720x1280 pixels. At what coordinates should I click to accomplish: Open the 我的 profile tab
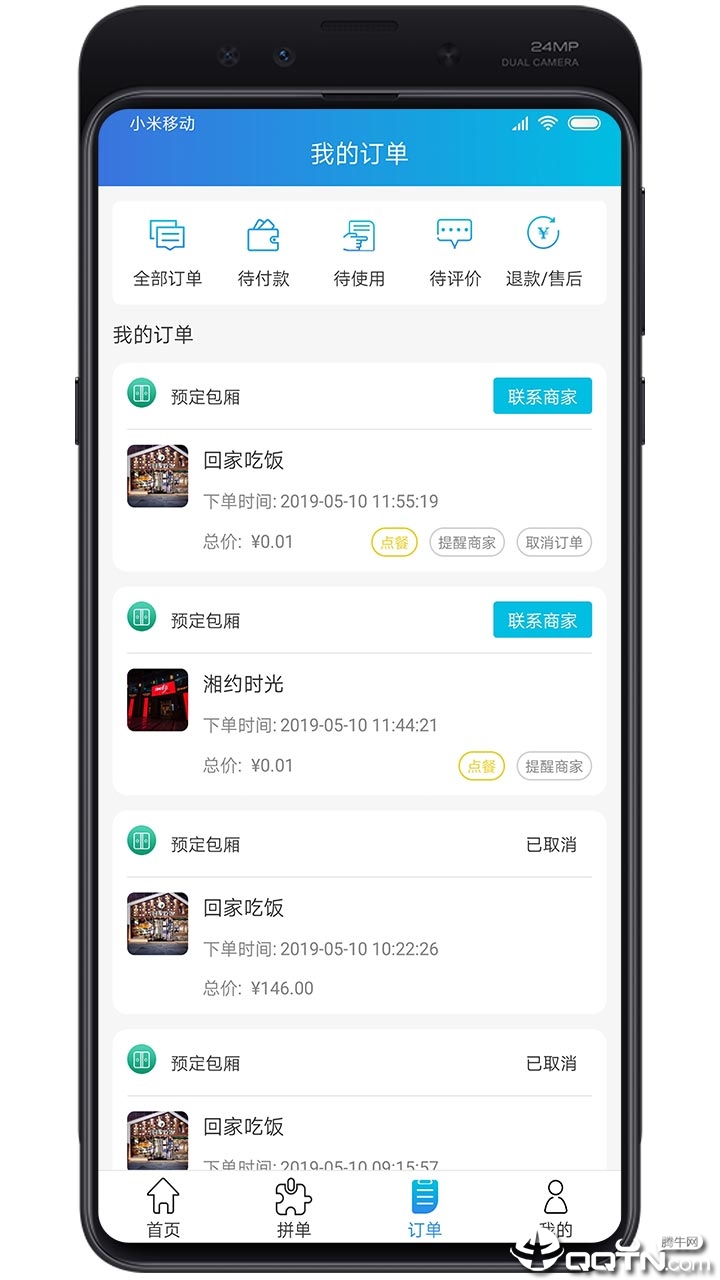[x=556, y=1209]
